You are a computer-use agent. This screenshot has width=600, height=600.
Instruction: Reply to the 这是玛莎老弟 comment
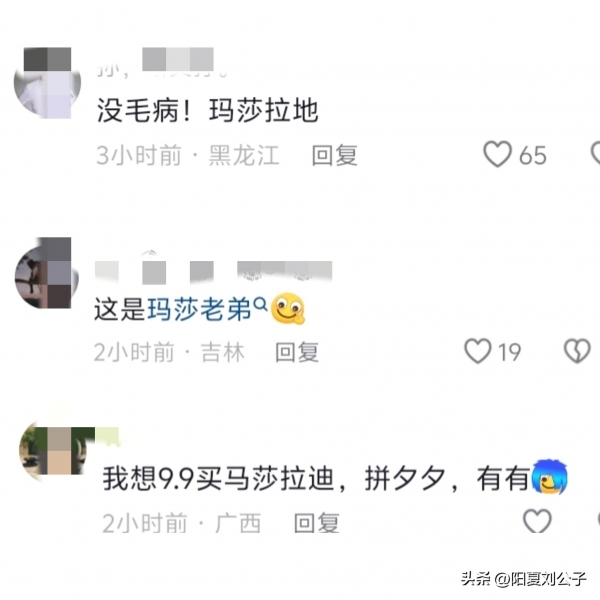[297, 352]
